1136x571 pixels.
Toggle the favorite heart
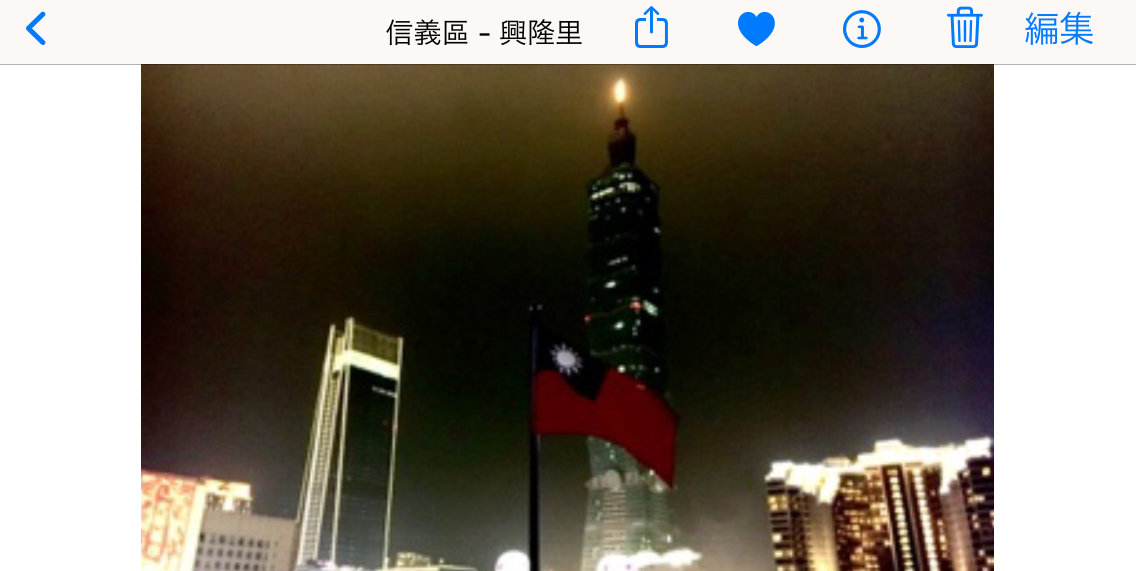pos(756,29)
